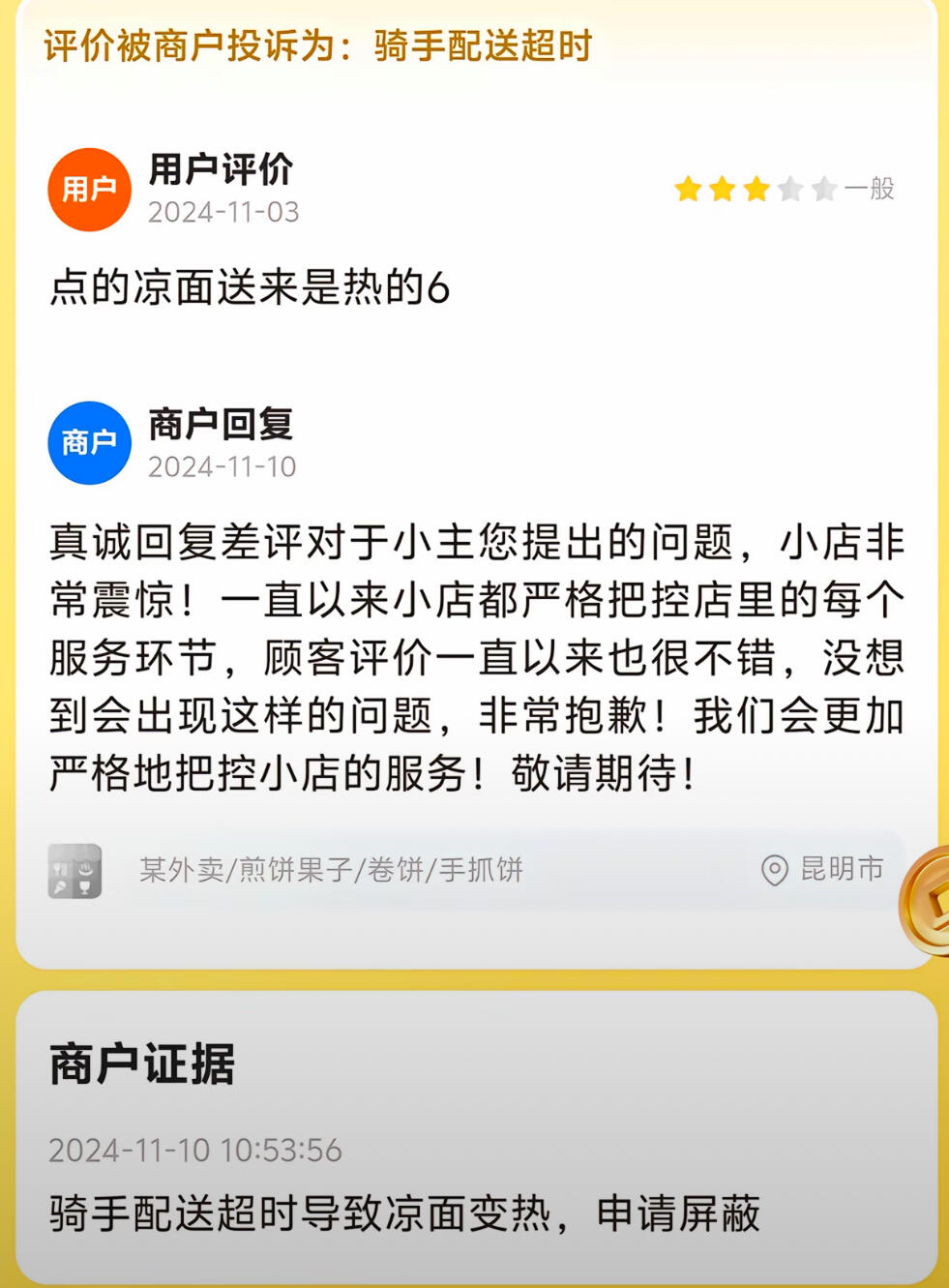This screenshot has width=949, height=1288.
Task: Click the orange 用户 user avatar icon
Action: pos(89,189)
